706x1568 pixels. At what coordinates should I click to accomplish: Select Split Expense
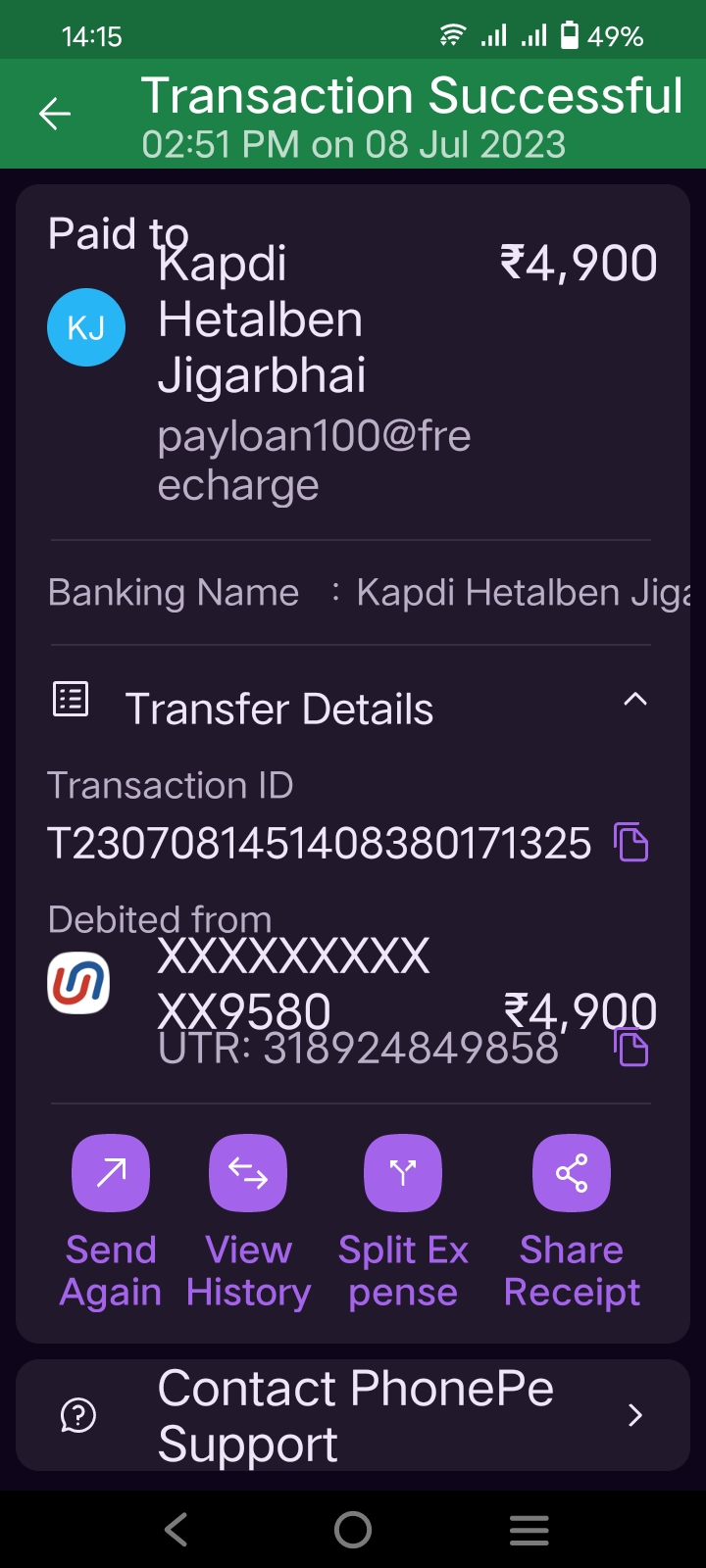(403, 1173)
